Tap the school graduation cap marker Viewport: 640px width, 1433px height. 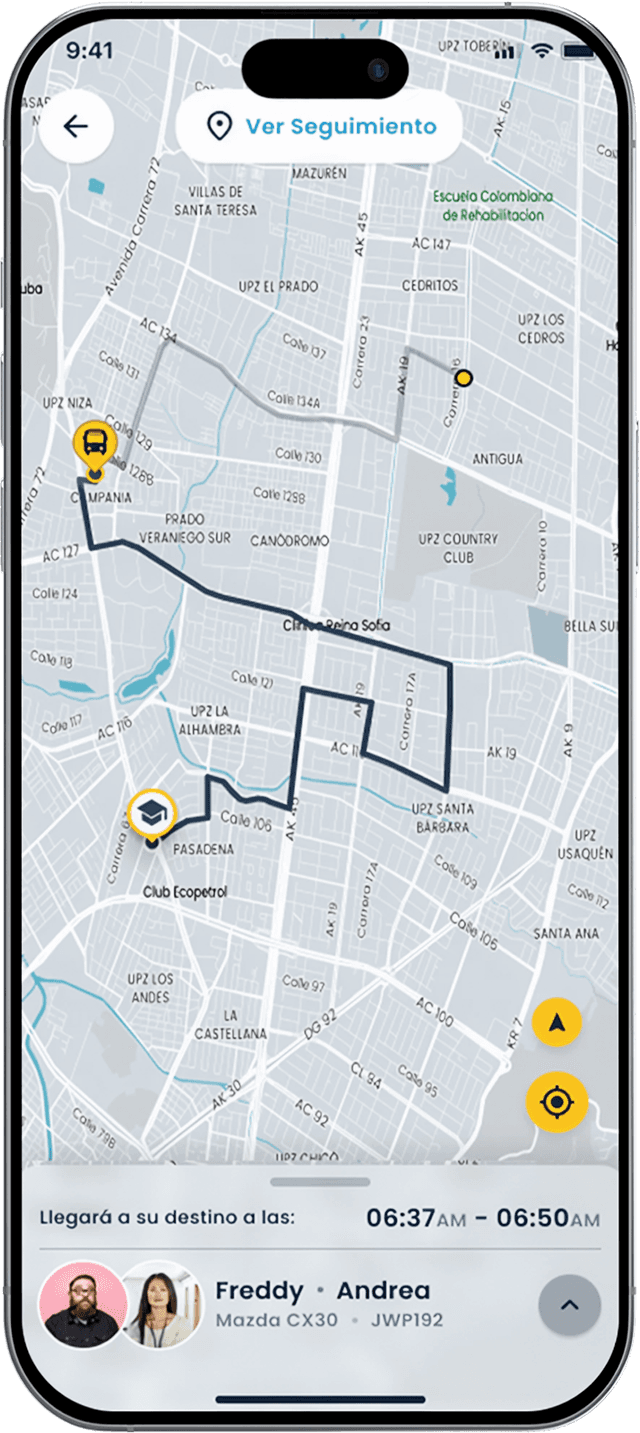pos(151,811)
